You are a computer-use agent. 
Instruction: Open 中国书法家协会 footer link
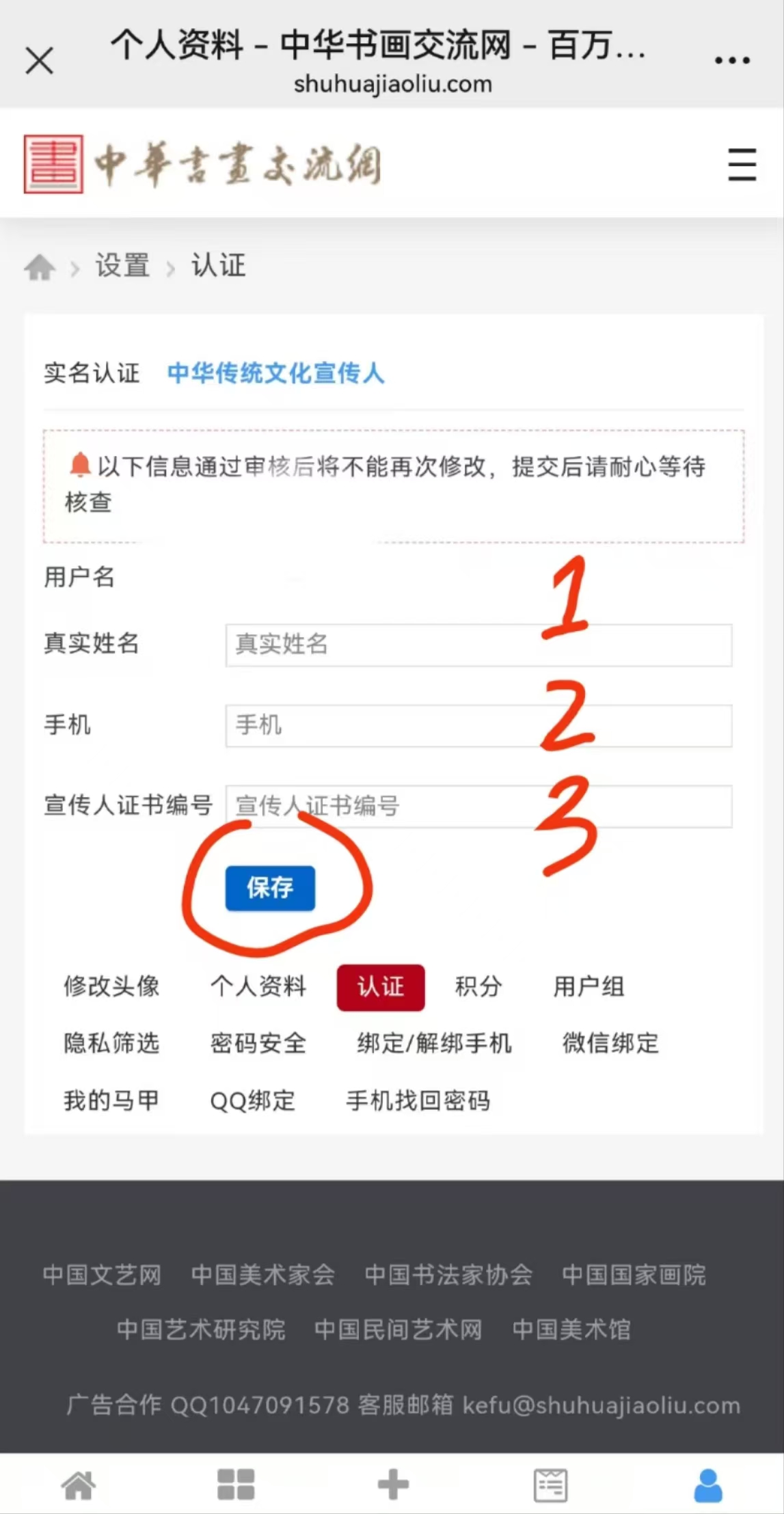click(448, 1275)
